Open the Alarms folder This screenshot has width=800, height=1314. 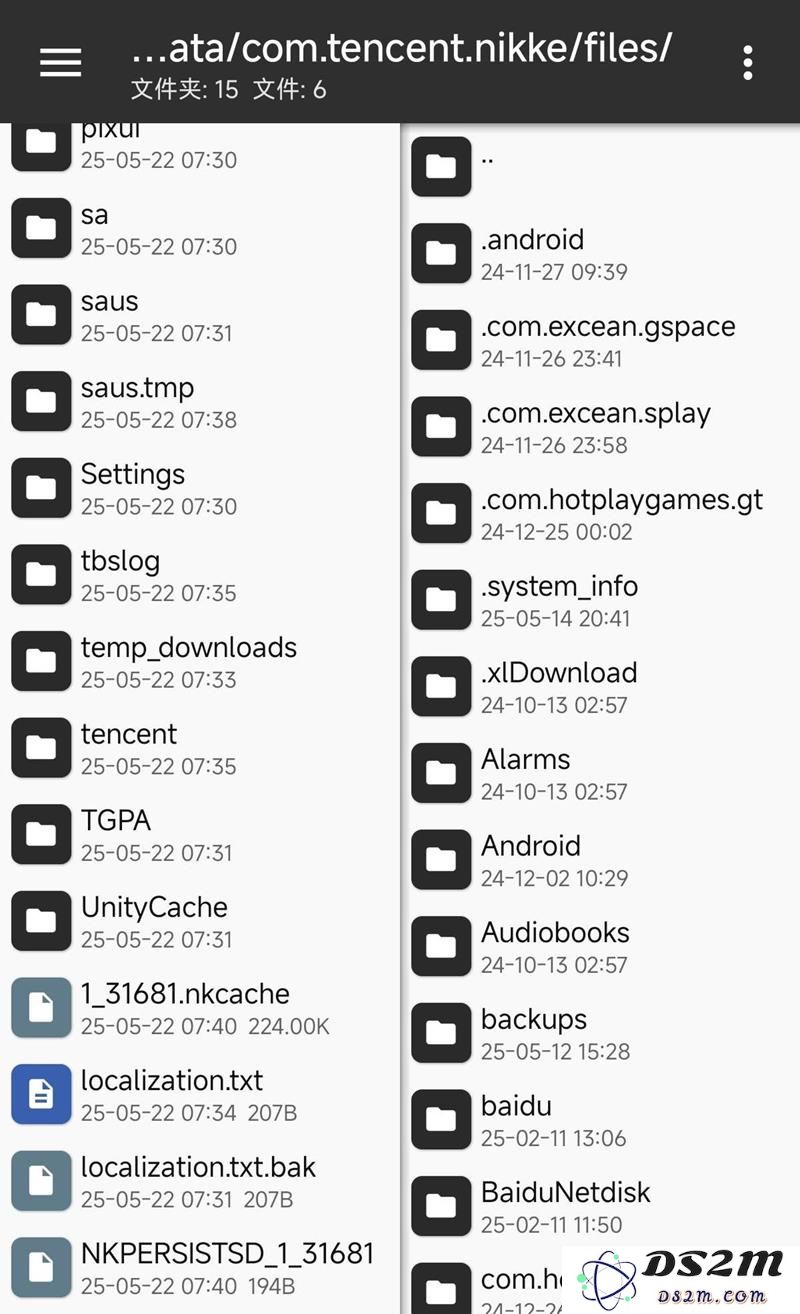point(601,773)
